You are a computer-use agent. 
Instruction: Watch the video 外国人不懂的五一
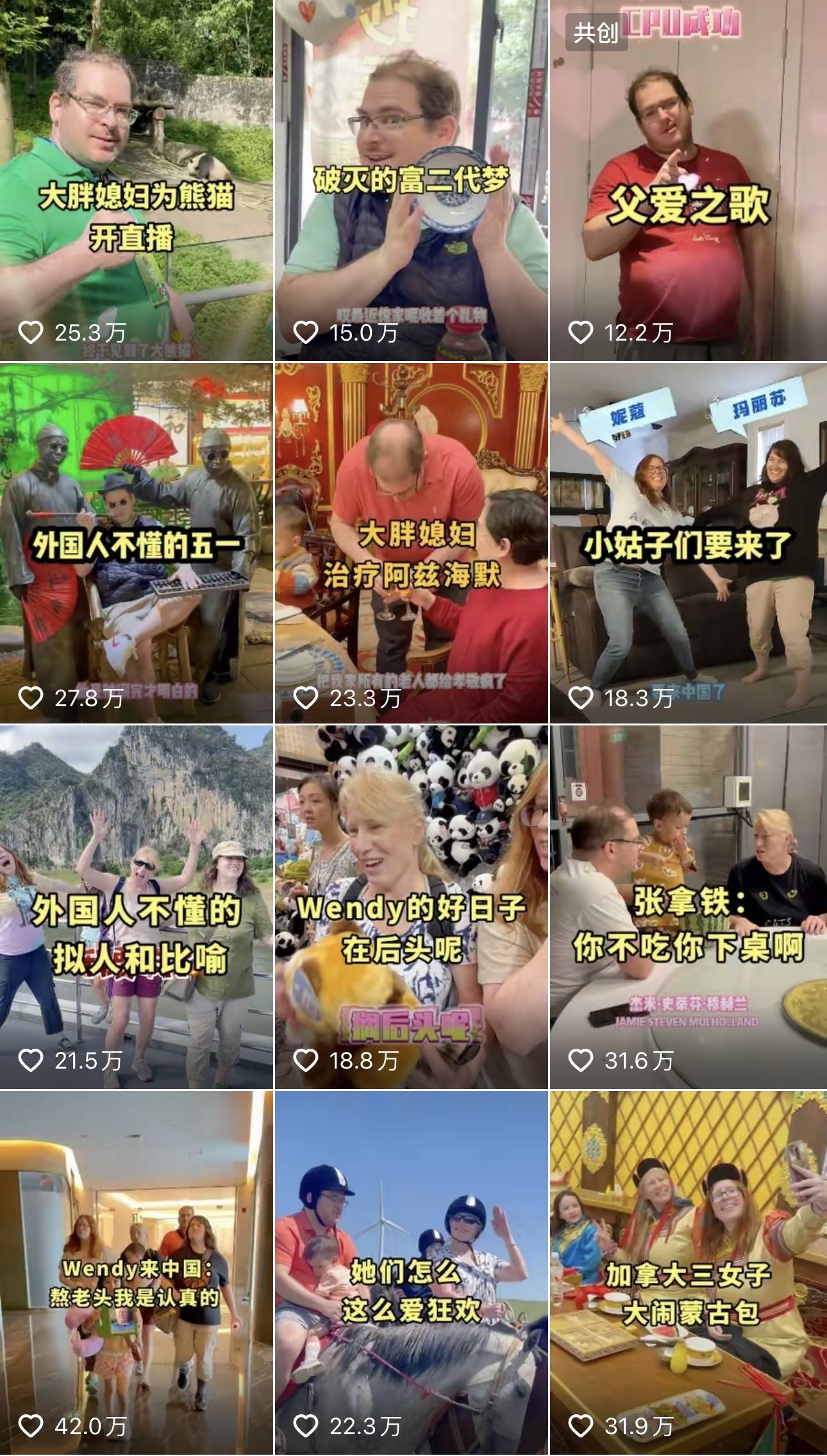tap(136, 543)
